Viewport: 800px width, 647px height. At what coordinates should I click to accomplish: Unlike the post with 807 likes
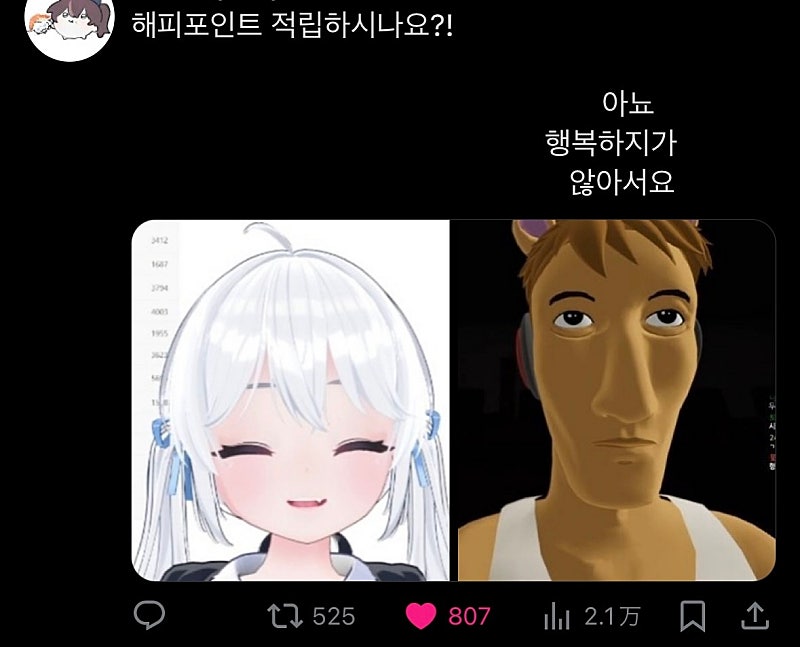421,616
